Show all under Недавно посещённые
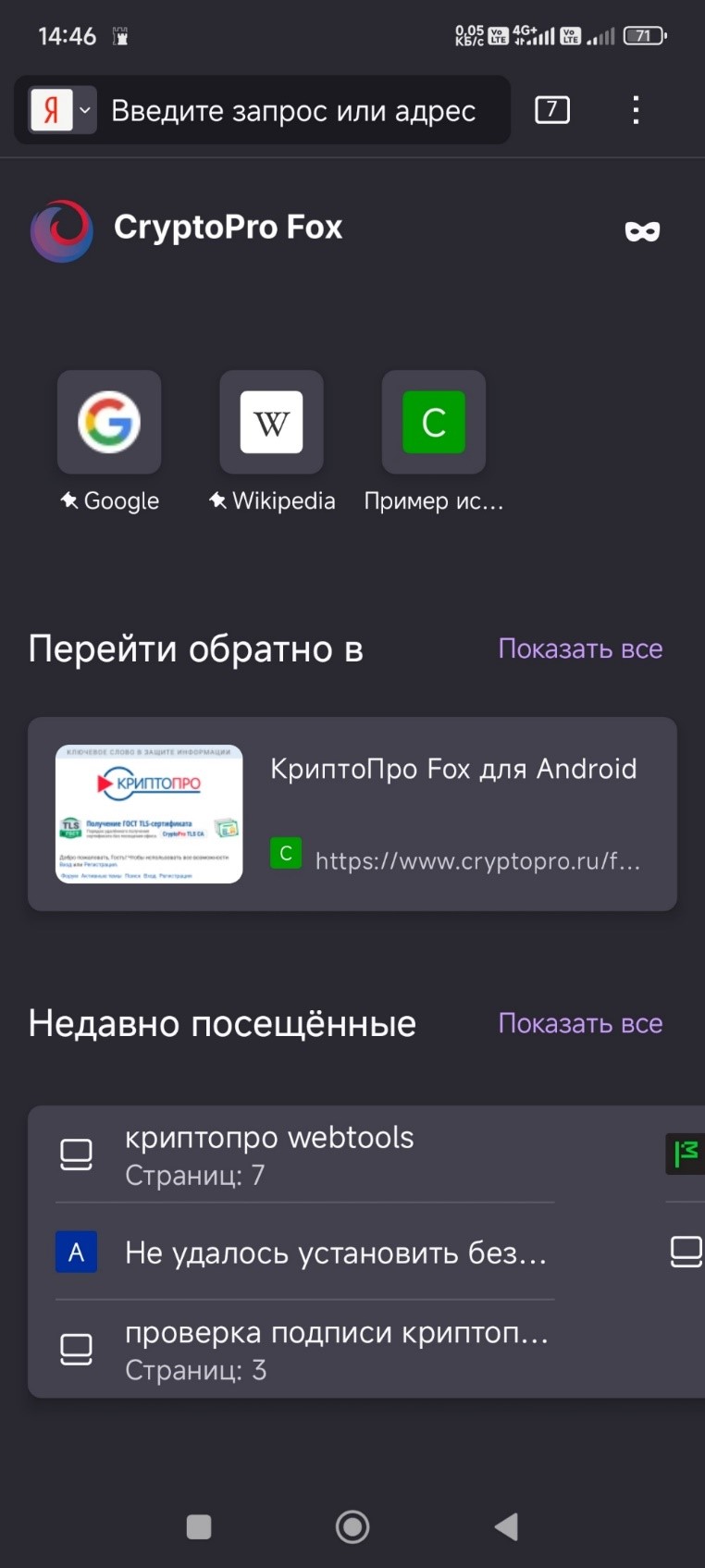 click(x=580, y=1023)
